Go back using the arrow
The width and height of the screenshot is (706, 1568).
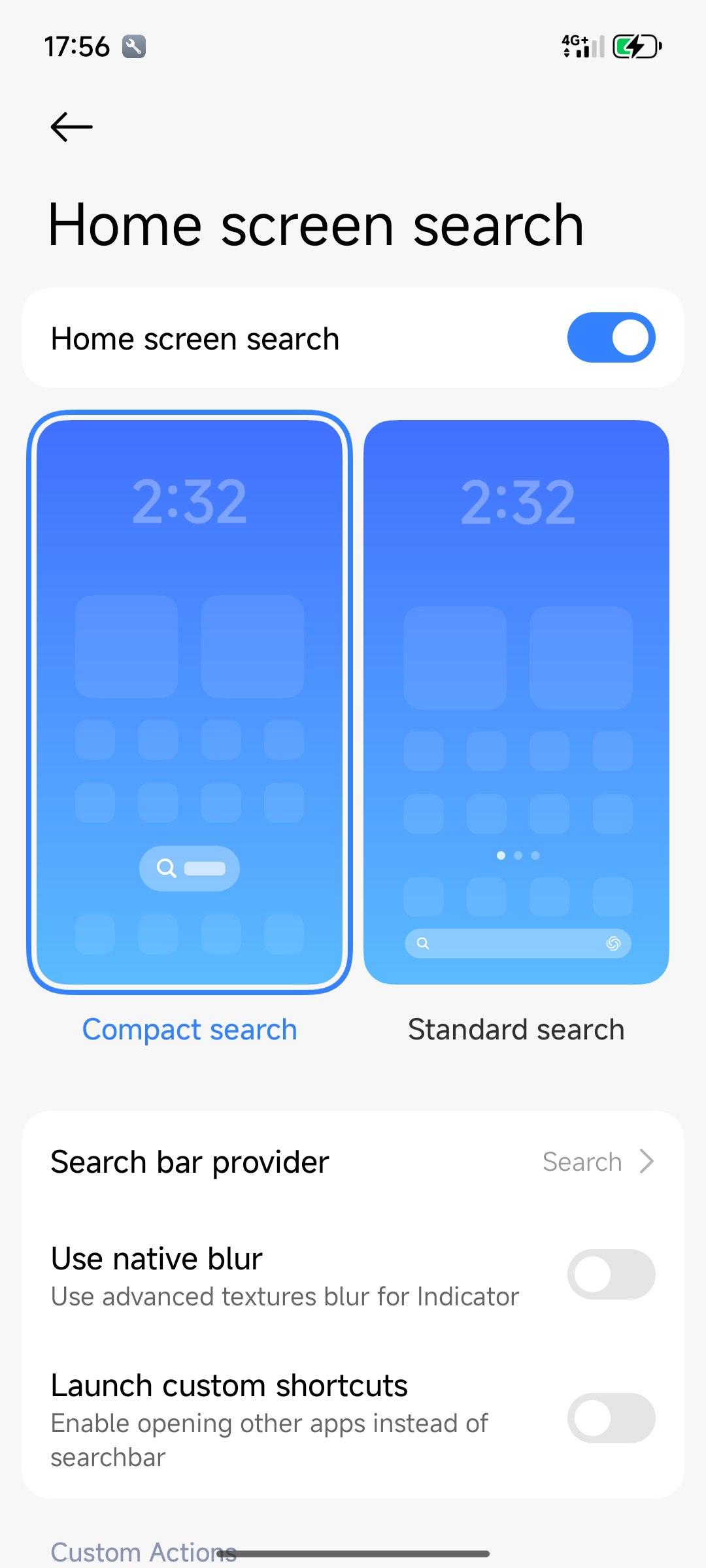[71, 127]
